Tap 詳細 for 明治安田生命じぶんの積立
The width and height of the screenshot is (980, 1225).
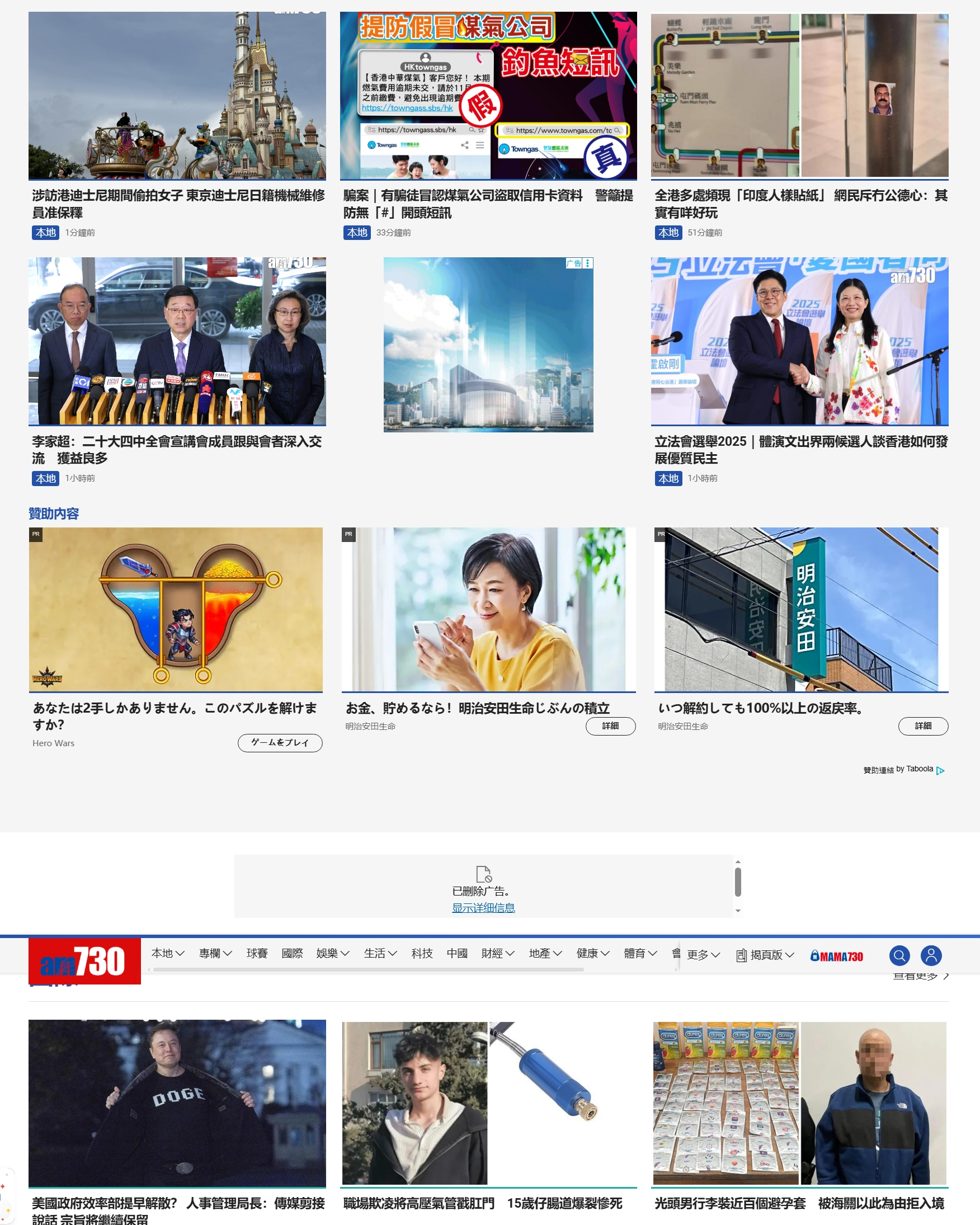point(610,726)
